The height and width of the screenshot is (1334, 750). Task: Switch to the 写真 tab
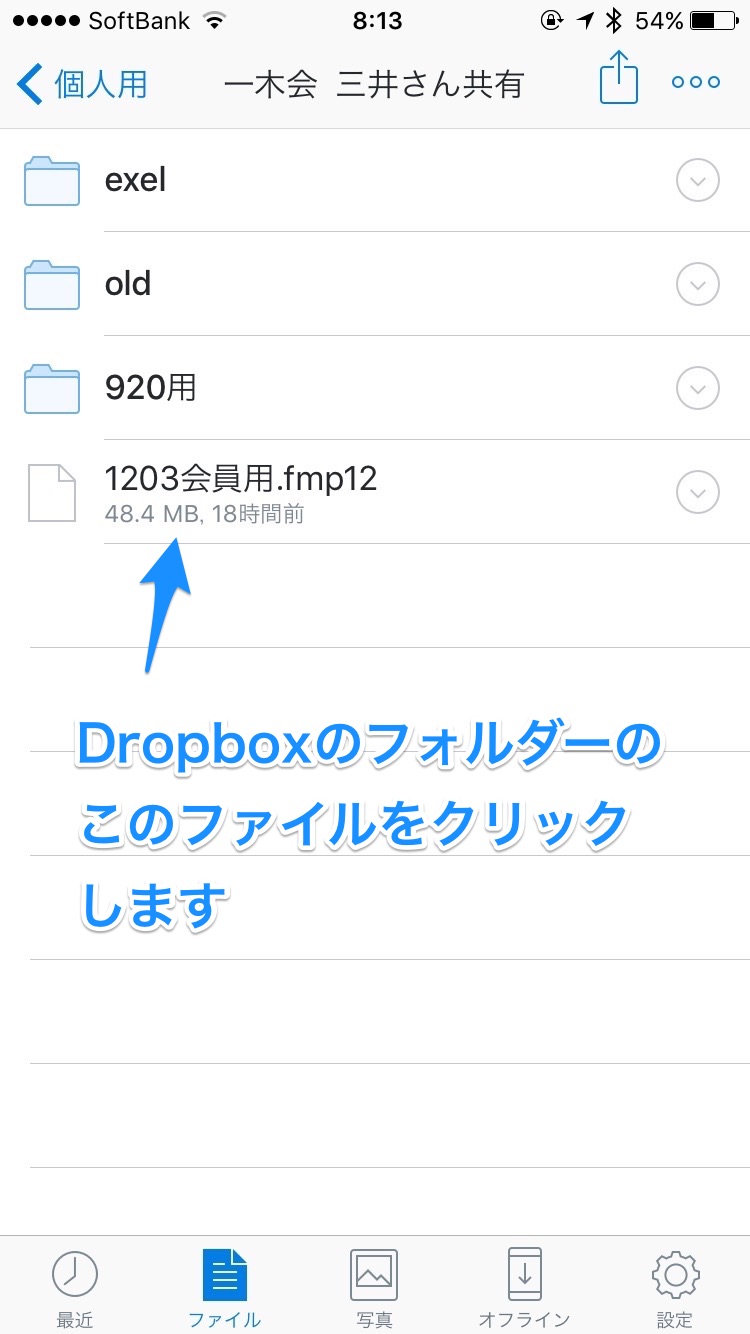(x=375, y=1287)
